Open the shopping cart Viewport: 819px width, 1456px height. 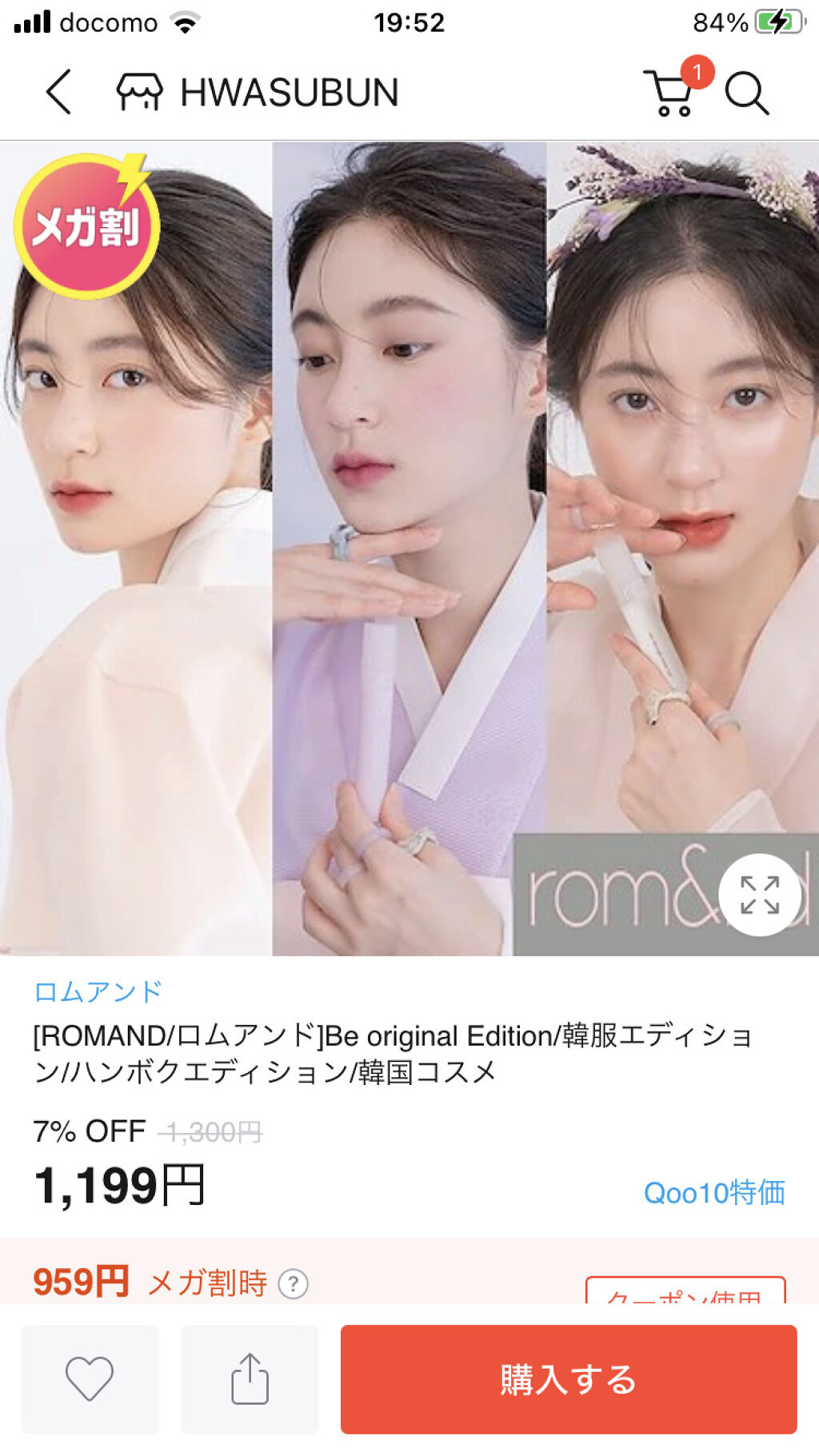(x=670, y=92)
